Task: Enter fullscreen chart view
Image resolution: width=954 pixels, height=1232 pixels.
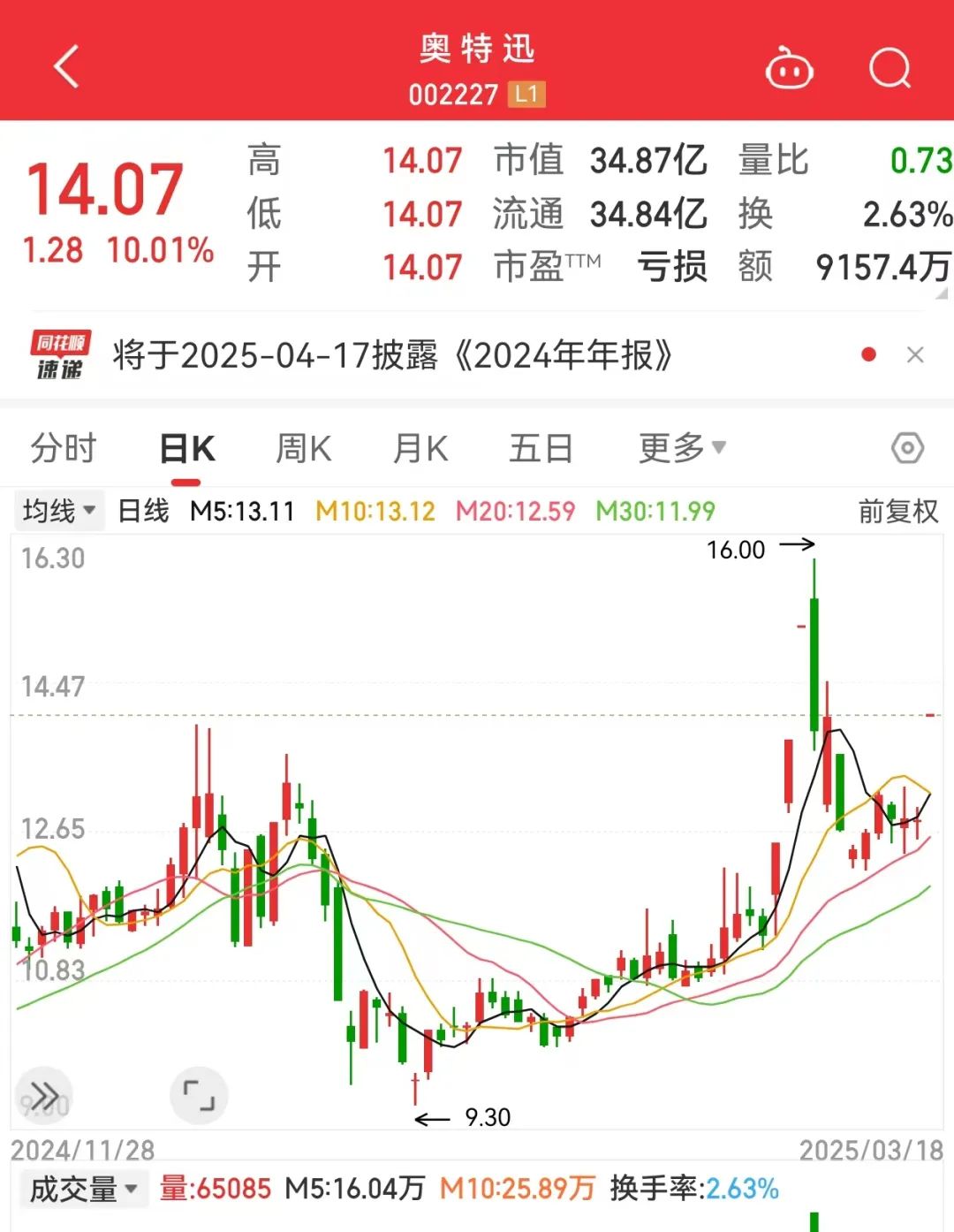Action: (199, 1095)
